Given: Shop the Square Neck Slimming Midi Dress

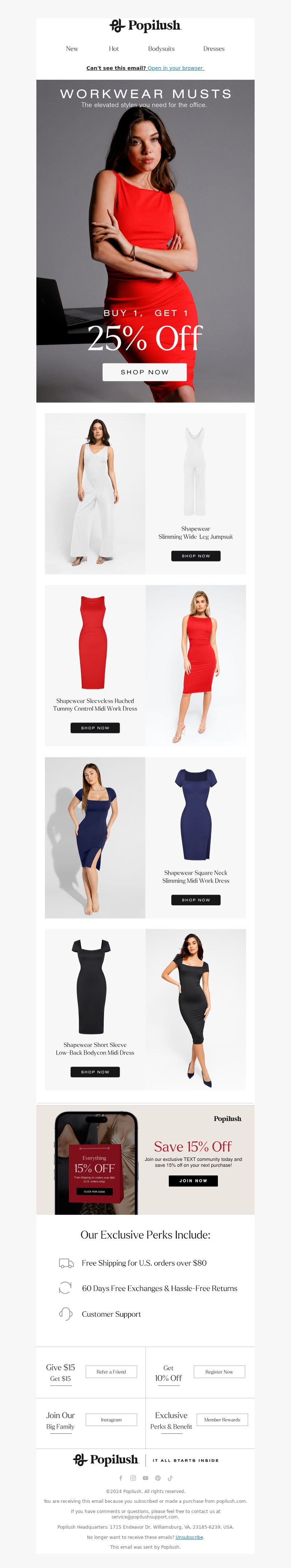Looking at the screenshot, I should [x=196, y=900].
